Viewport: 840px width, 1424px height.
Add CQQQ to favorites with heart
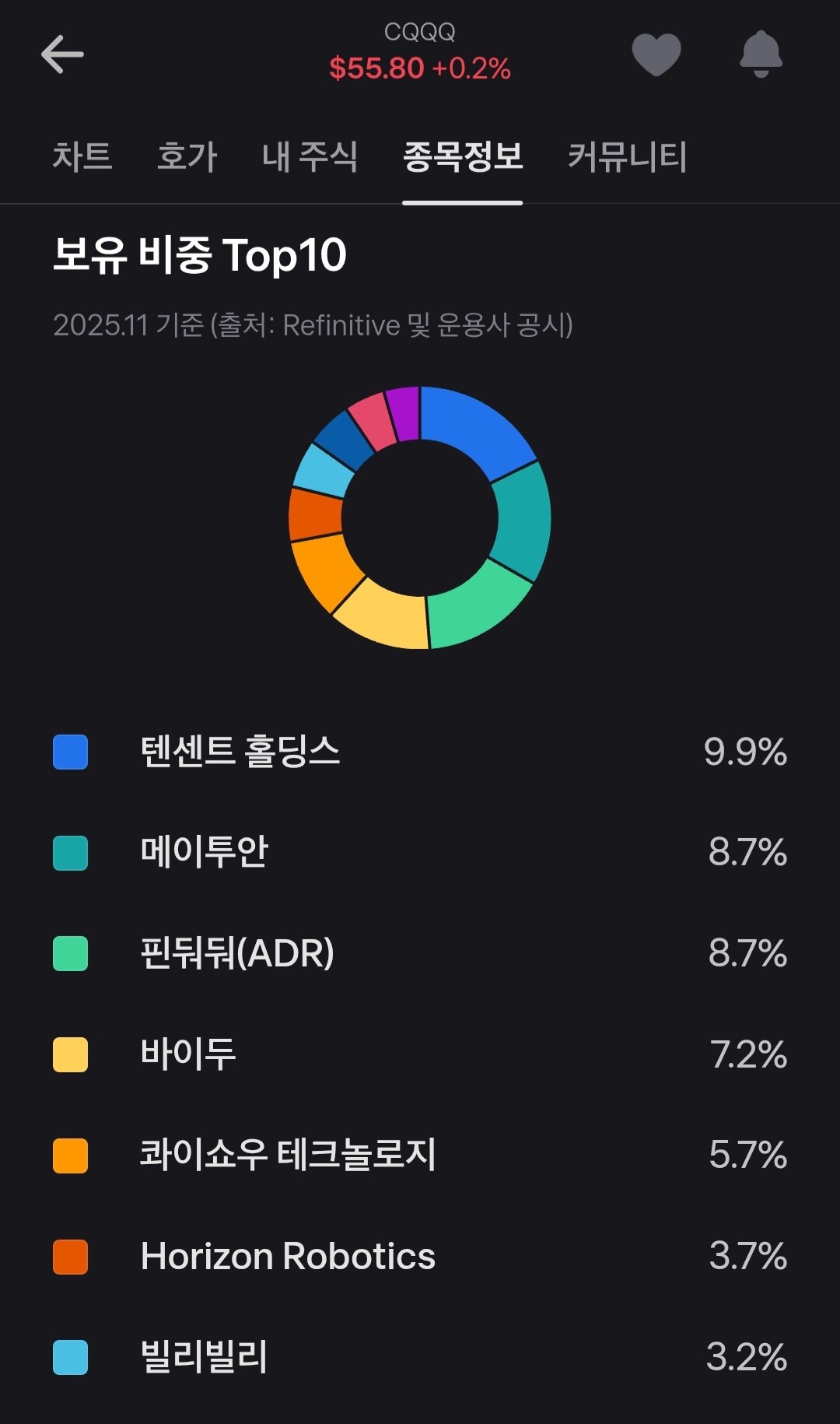[656, 54]
